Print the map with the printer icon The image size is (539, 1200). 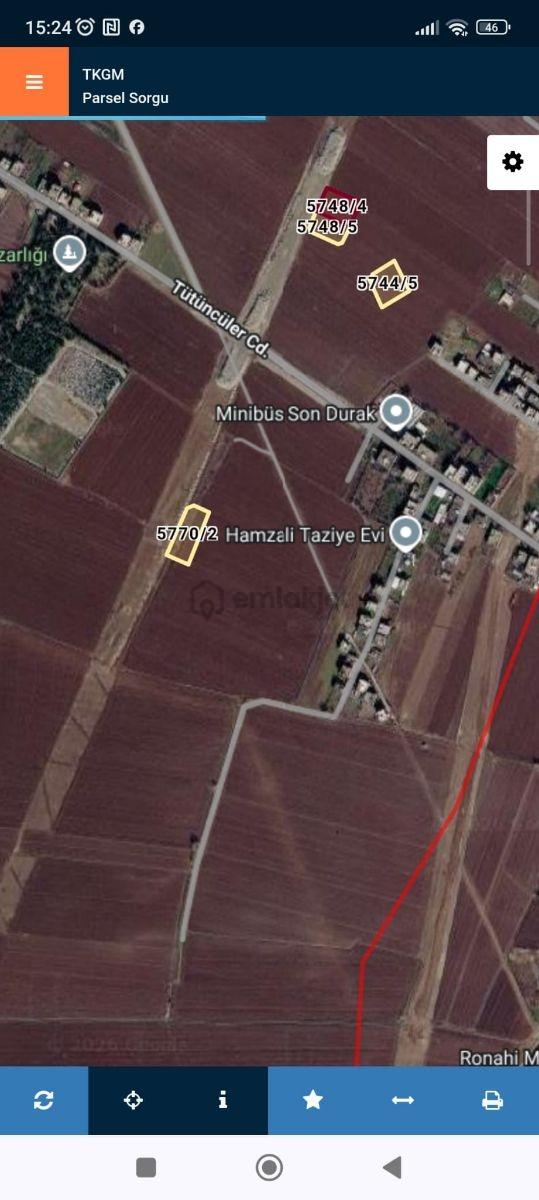[x=493, y=1100]
